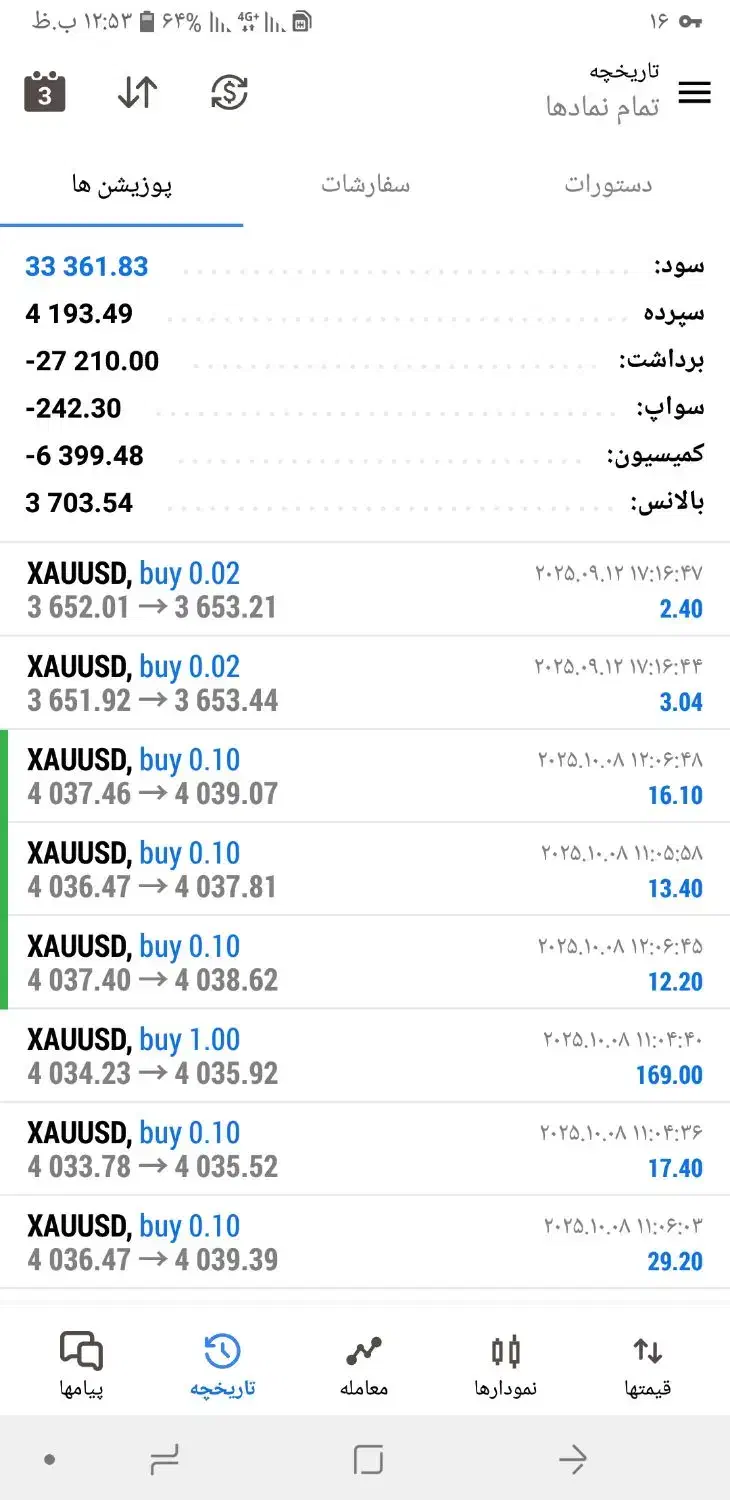
Task: Expand the XAUUSD trade with 3.04 profit
Action: (x=365, y=683)
